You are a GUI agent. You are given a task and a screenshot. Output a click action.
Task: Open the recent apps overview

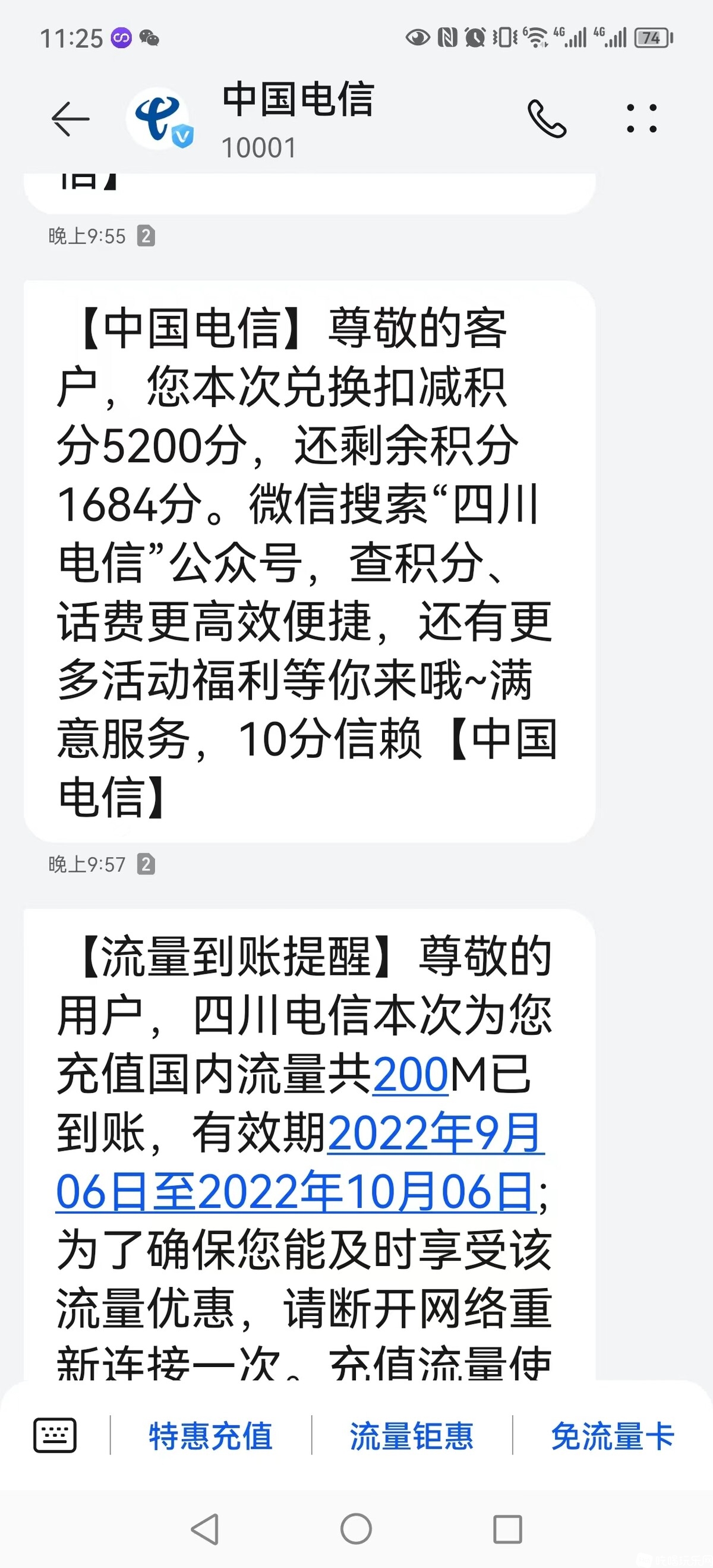click(507, 1528)
